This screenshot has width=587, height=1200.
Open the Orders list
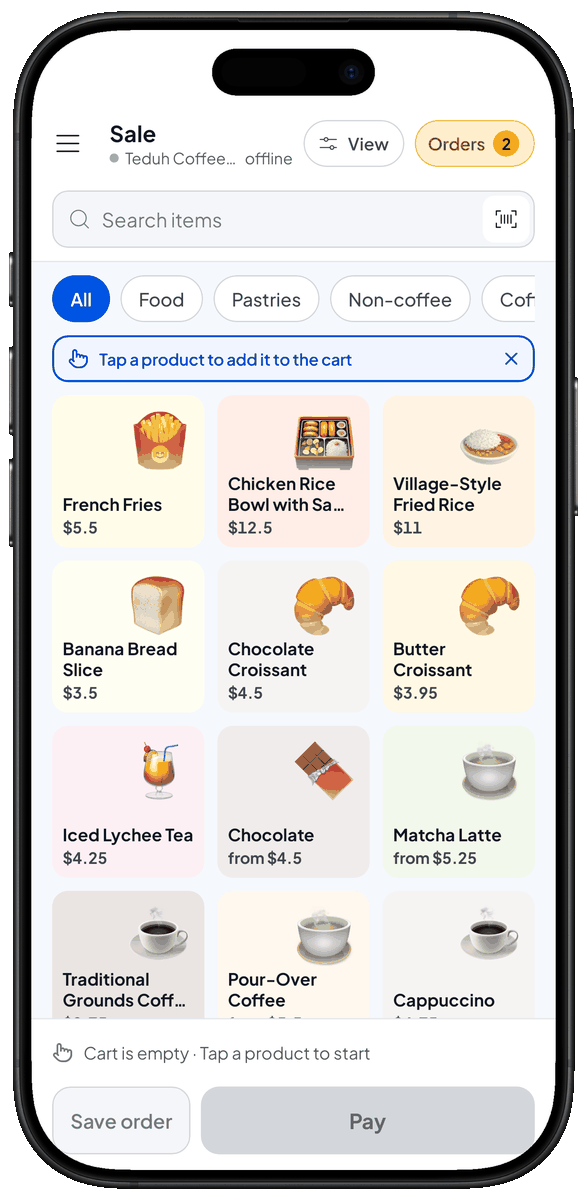(474, 144)
